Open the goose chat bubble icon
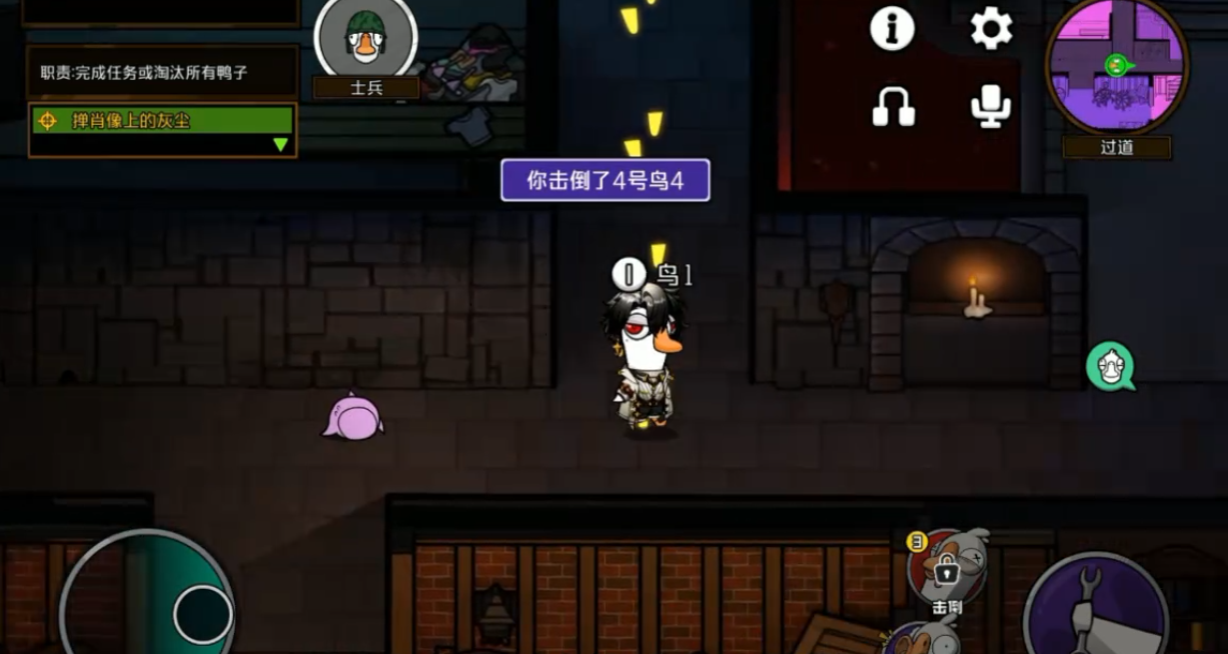Image resolution: width=1228 pixels, height=654 pixels. coord(1109,366)
